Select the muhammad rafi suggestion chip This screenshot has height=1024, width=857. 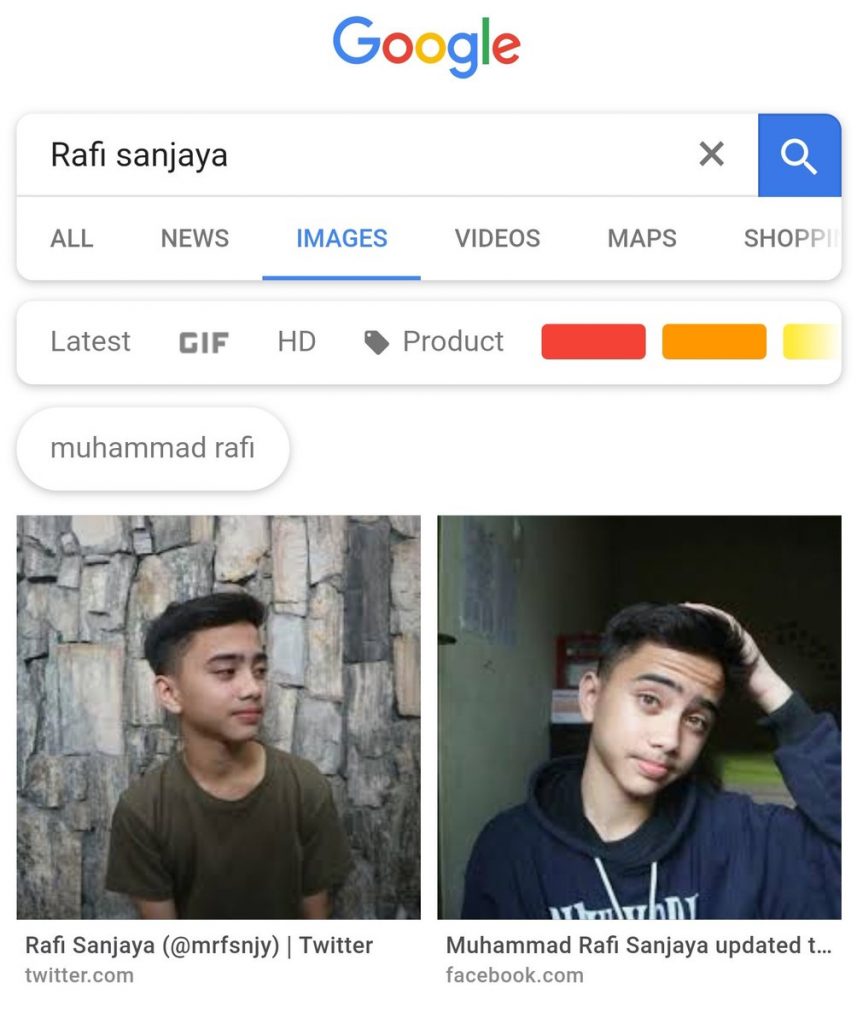(153, 448)
